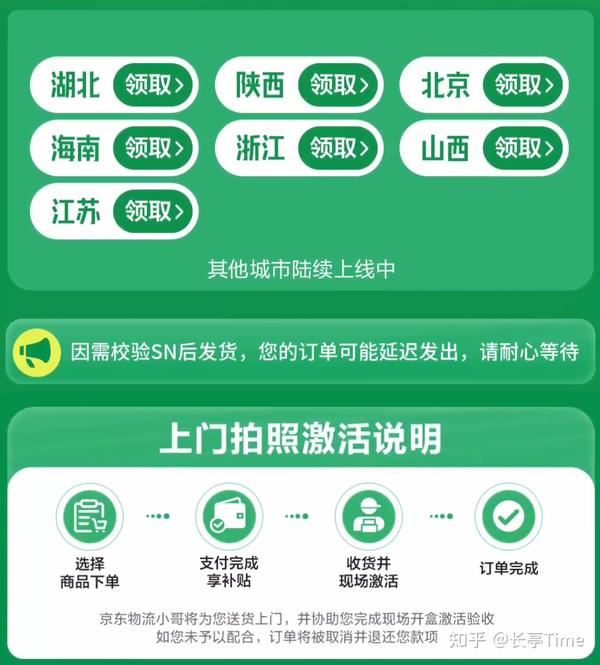600x665 pixels.
Task: Claim the subsidy for 海南
Action: [154, 148]
